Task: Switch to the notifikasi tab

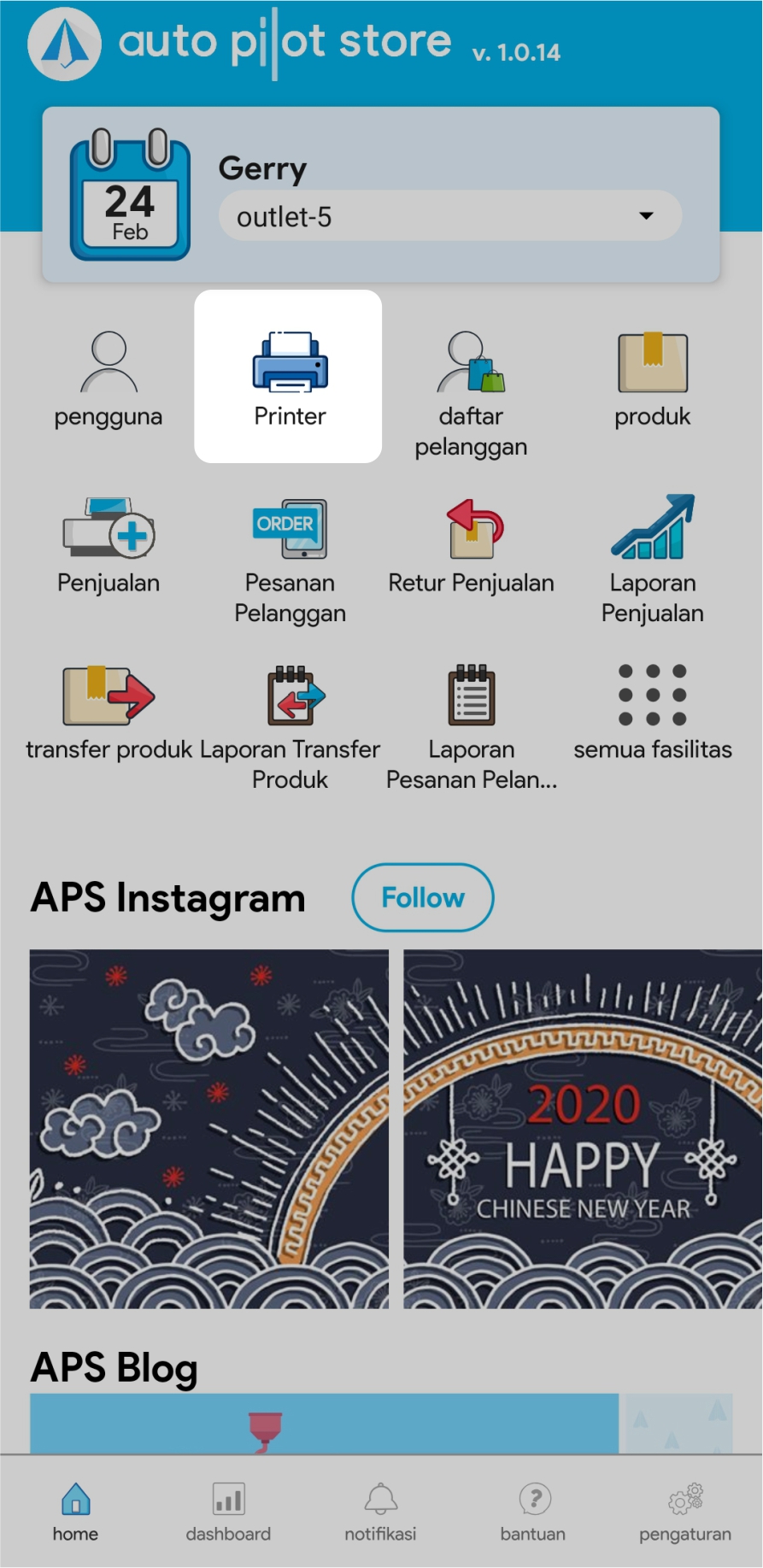Action: tap(380, 1512)
